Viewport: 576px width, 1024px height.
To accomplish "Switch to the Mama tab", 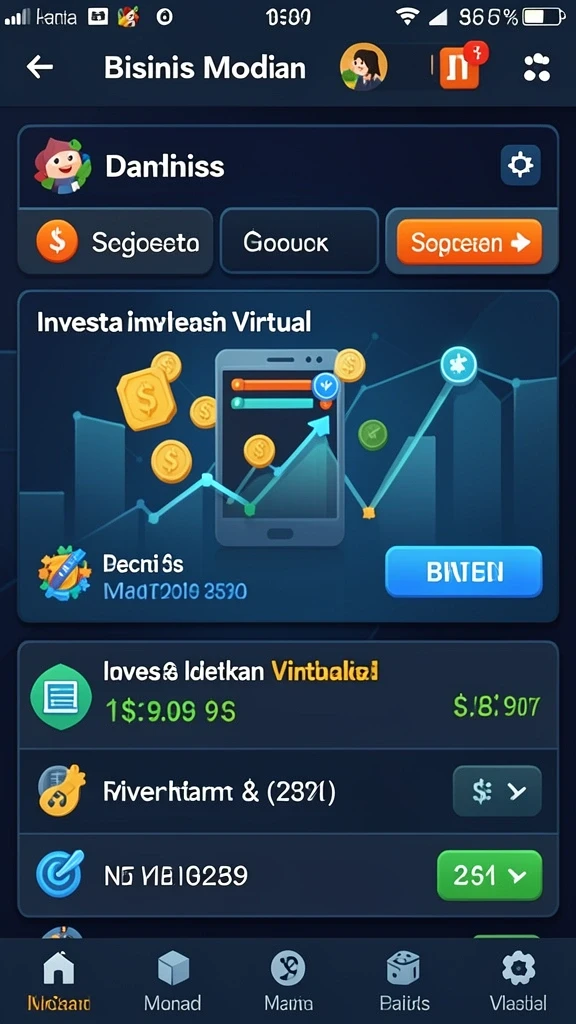I will coord(288,981).
